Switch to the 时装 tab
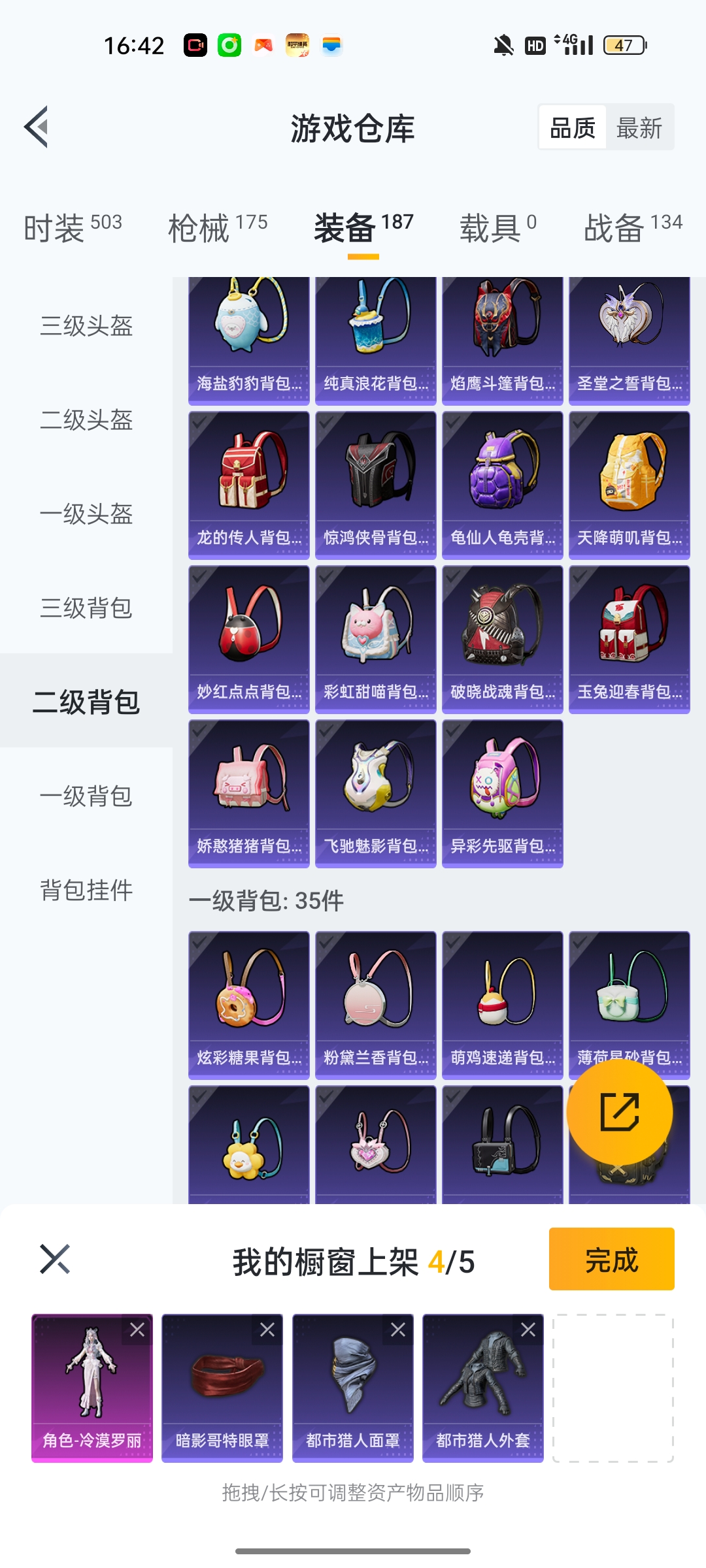Viewport: 706px width, 1568px height. (72, 228)
